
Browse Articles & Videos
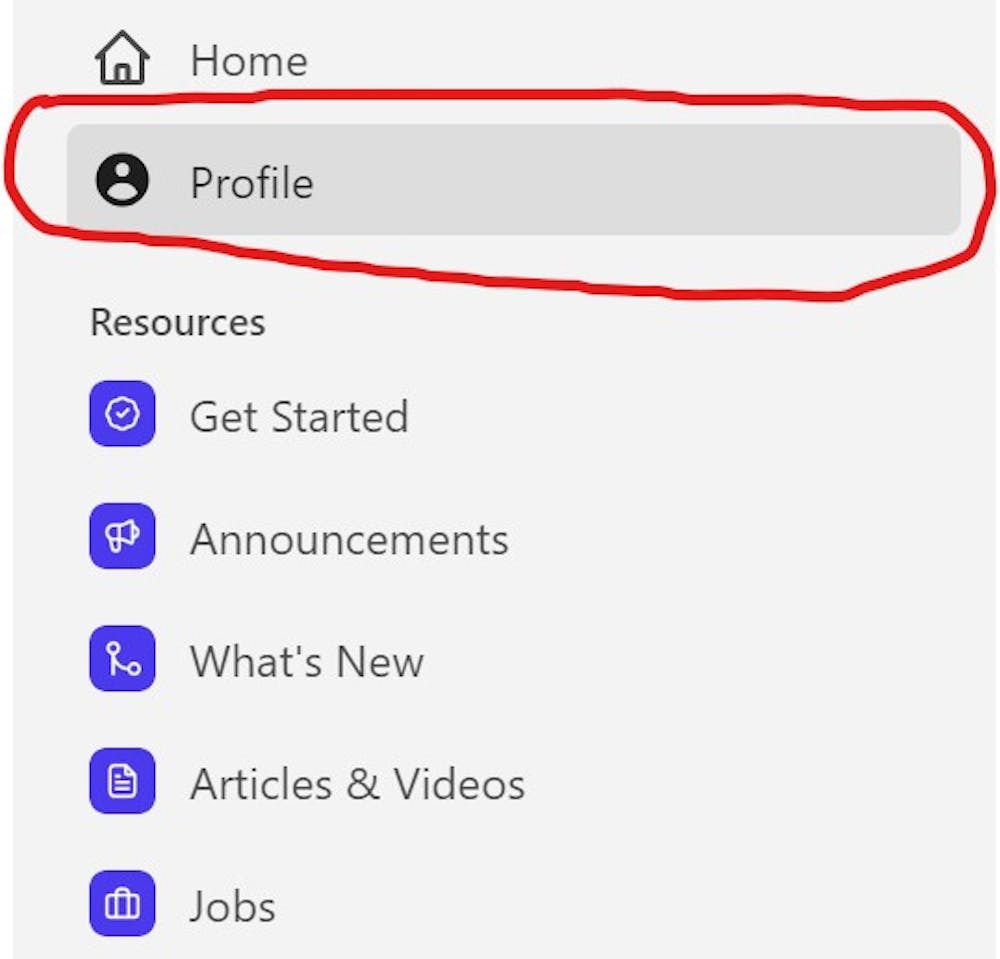click(356, 784)
